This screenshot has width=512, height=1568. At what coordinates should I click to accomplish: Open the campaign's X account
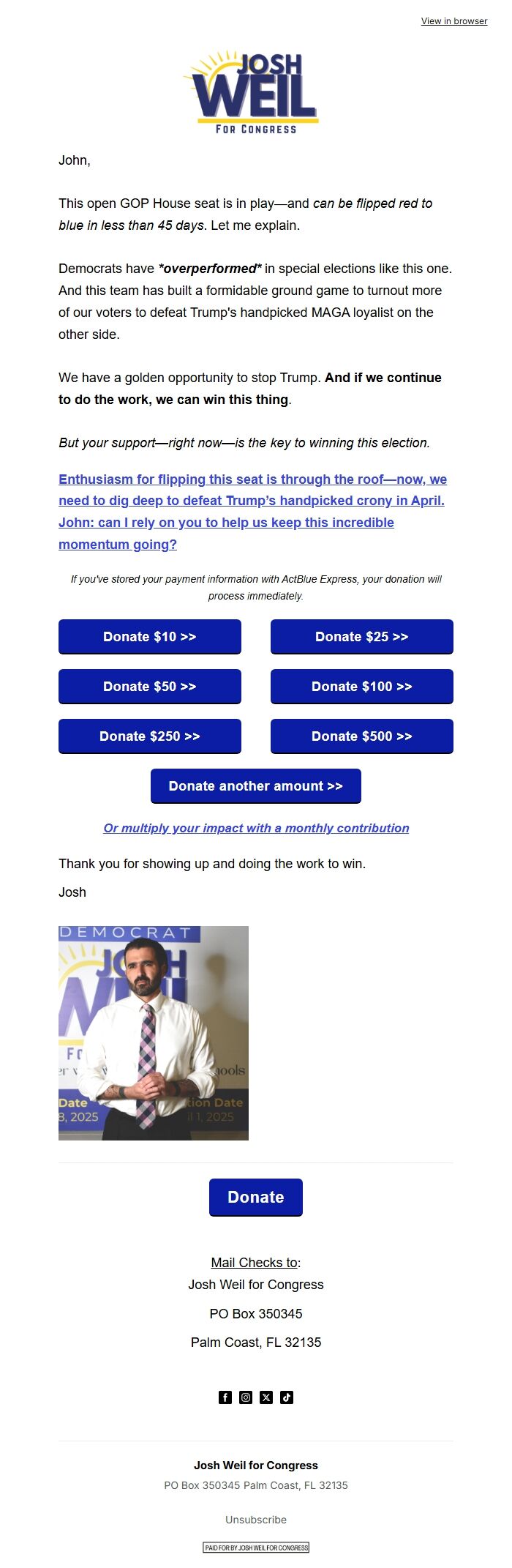[x=266, y=1397]
